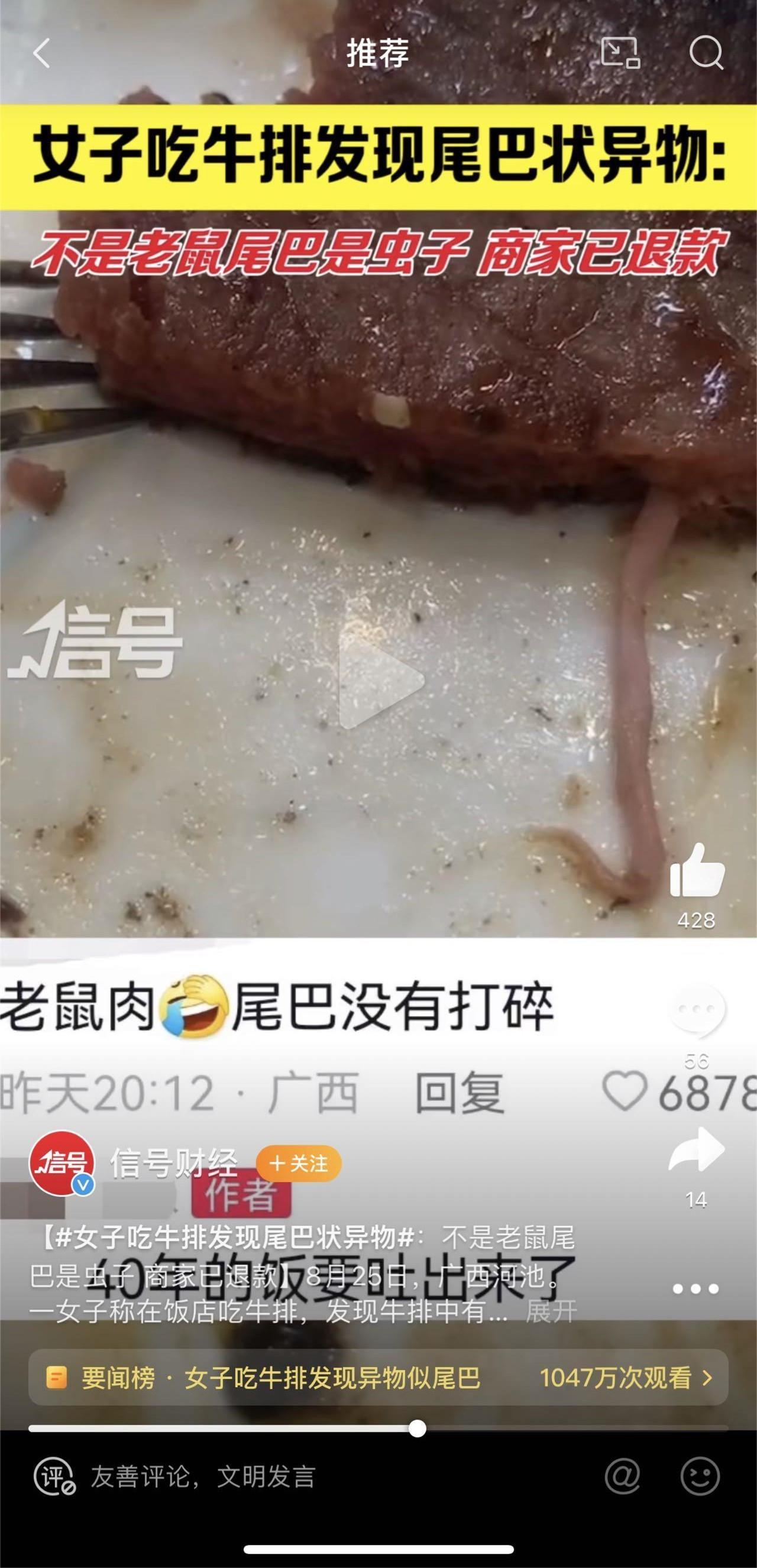Go back using the top-left arrow
Viewport: 757px width, 1568px height.
coord(41,54)
